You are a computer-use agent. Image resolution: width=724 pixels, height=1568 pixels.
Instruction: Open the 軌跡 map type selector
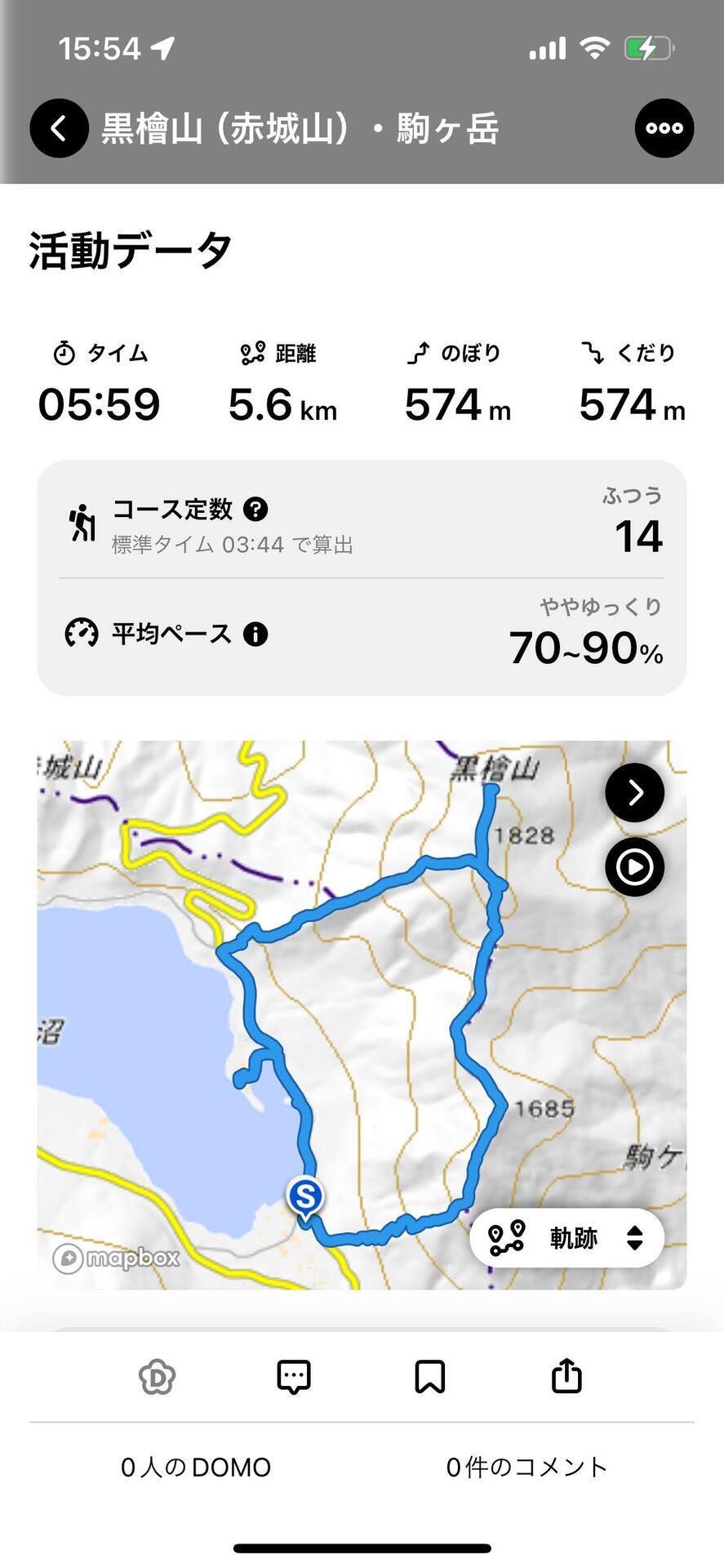pyautogui.click(x=566, y=1238)
